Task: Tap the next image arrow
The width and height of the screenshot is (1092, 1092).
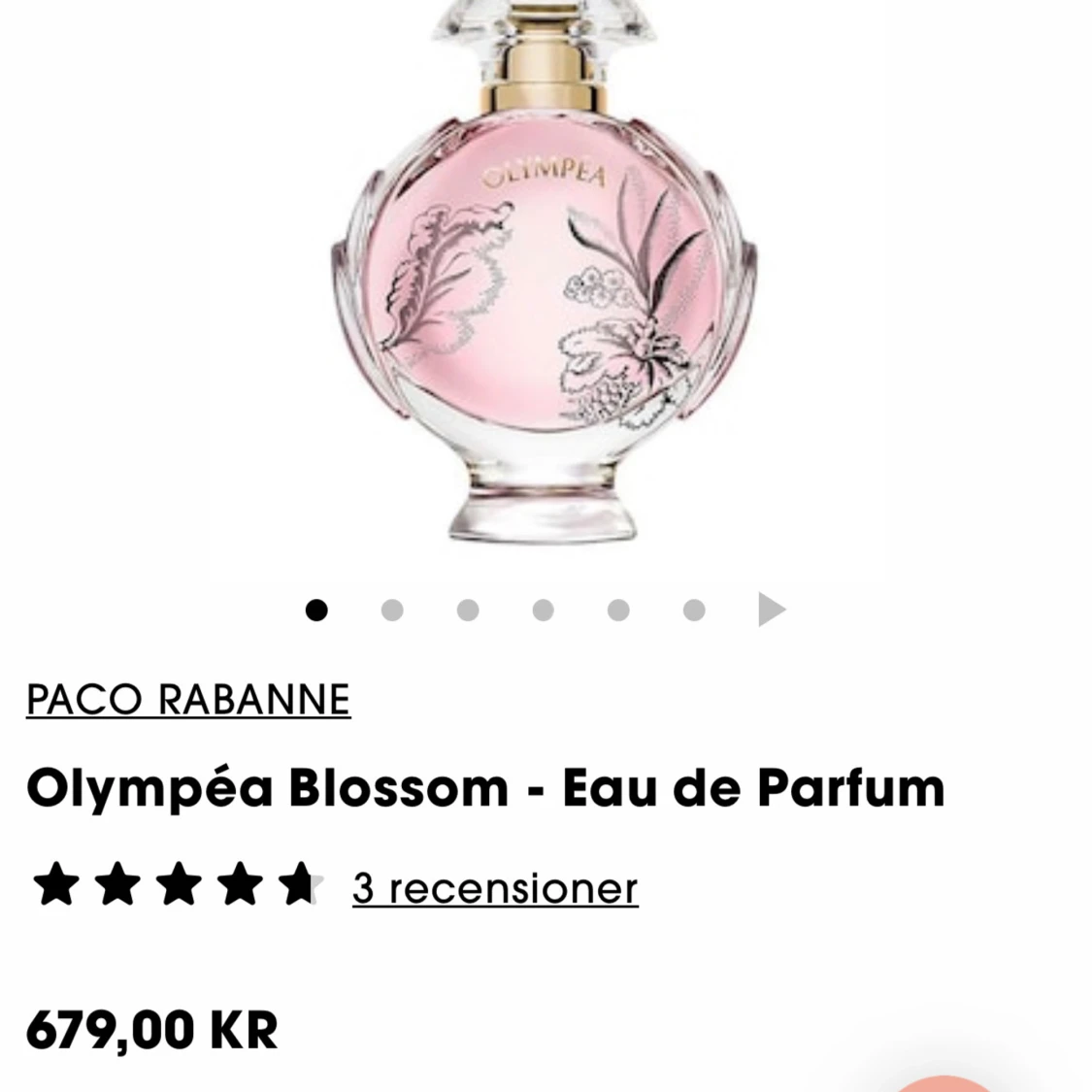Action: [x=771, y=610]
